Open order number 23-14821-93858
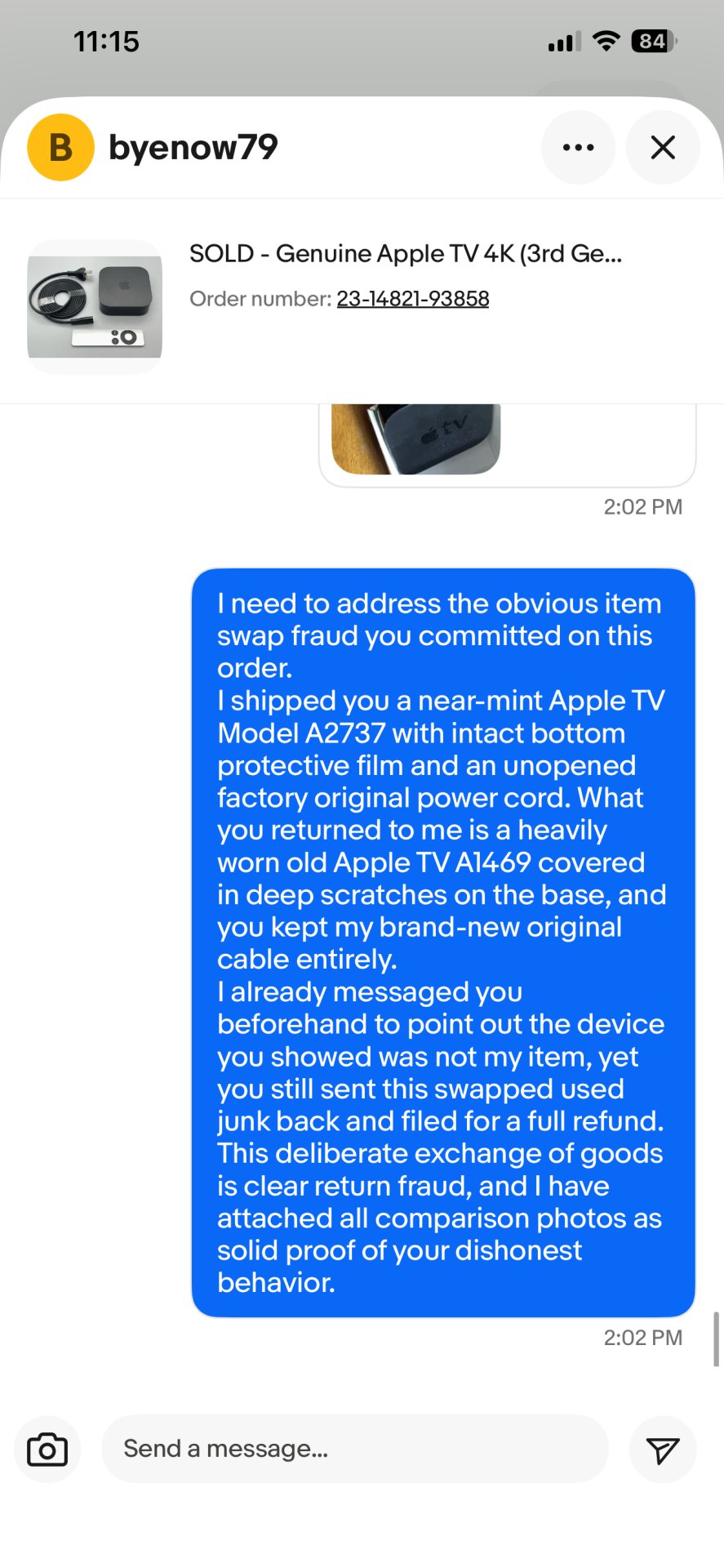The width and height of the screenshot is (724, 1568). coord(413,299)
